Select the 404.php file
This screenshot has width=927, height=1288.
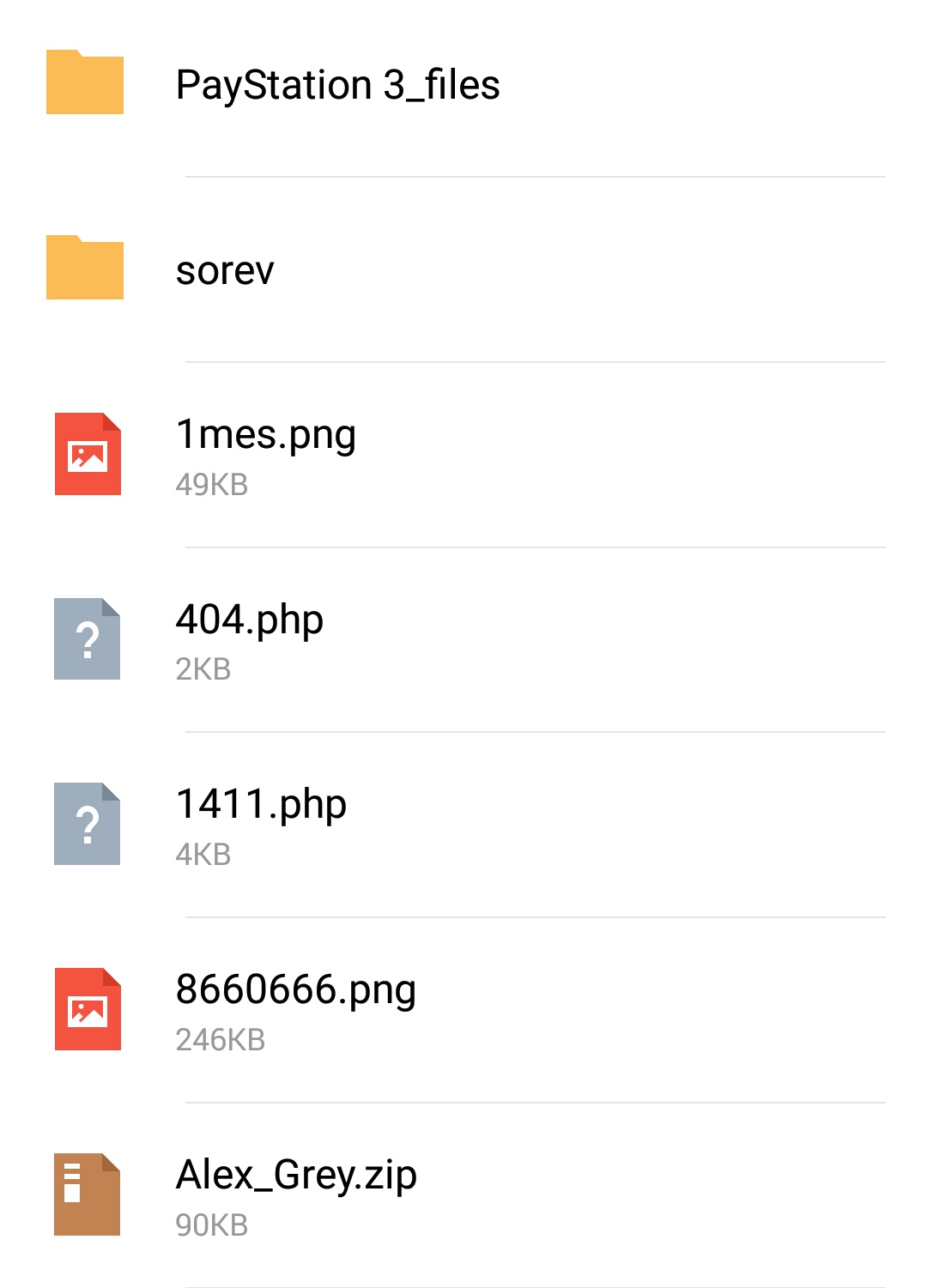(250, 620)
